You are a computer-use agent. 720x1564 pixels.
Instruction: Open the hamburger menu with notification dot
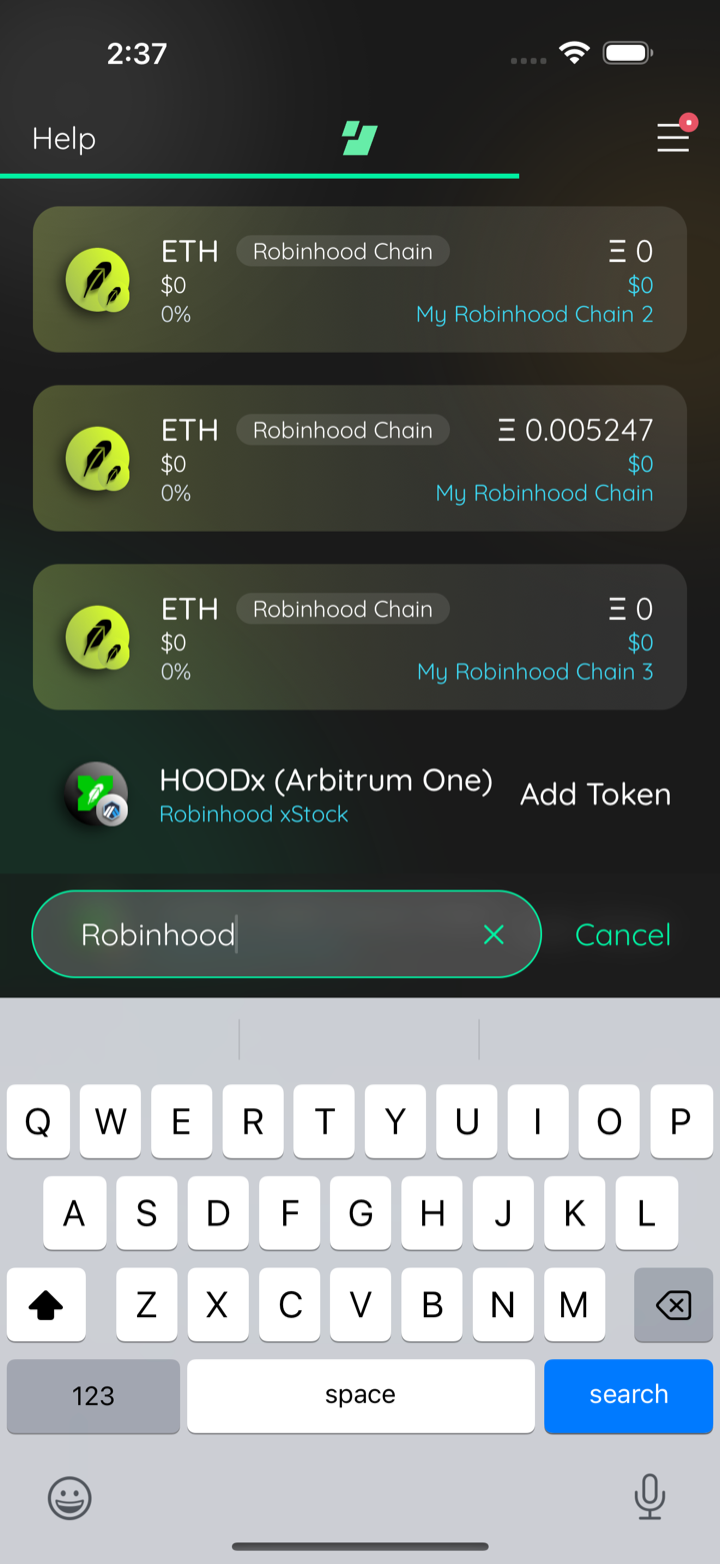coord(674,136)
